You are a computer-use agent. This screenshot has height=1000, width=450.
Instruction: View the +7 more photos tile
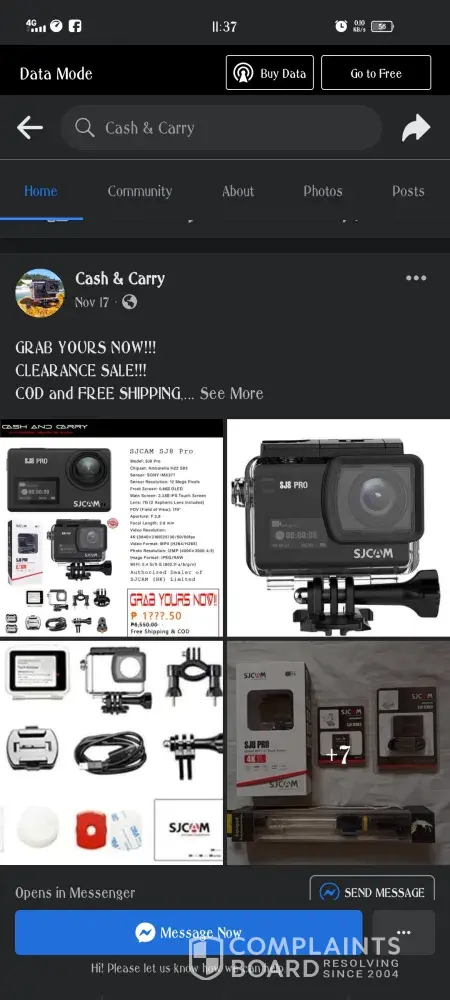coord(338,753)
